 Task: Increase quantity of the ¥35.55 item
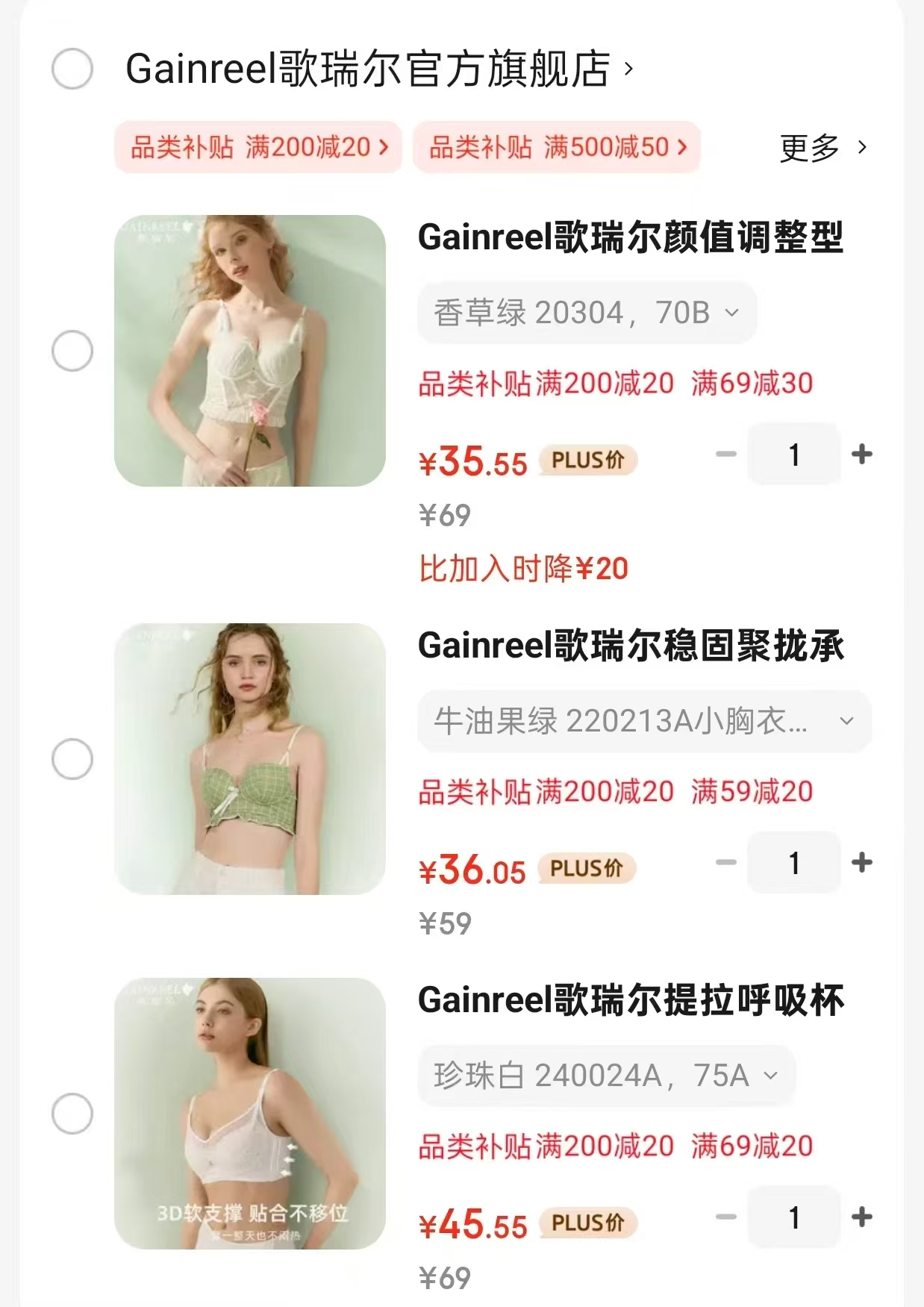point(862,454)
